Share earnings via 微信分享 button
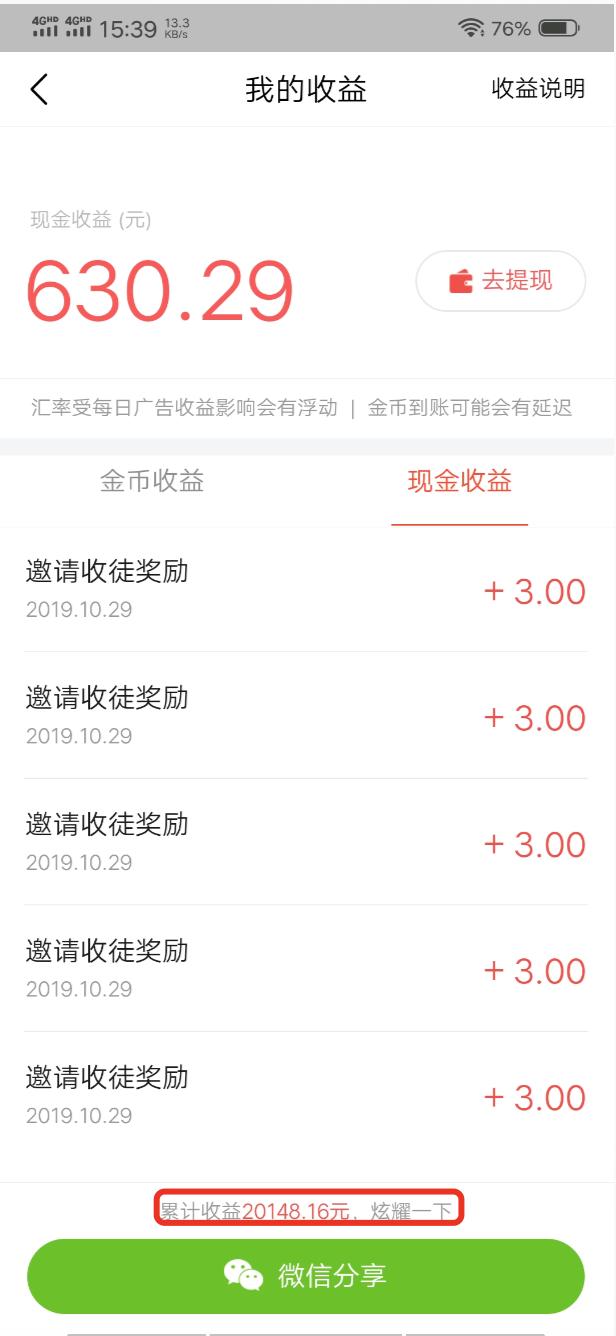 pyautogui.click(x=306, y=1276)
